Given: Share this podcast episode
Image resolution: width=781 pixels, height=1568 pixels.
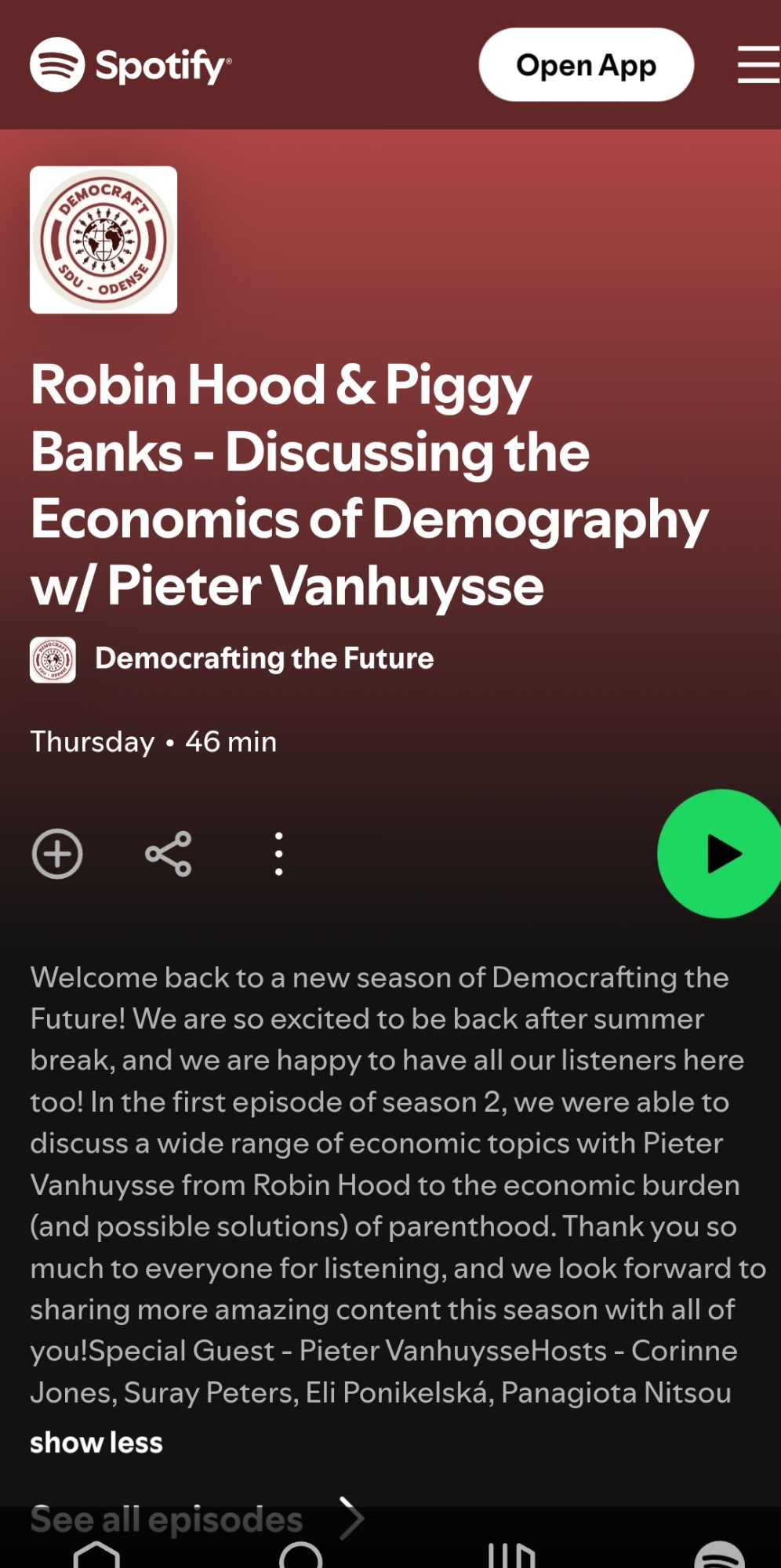Looking at the screenshot, I should [x=169, y=854].
